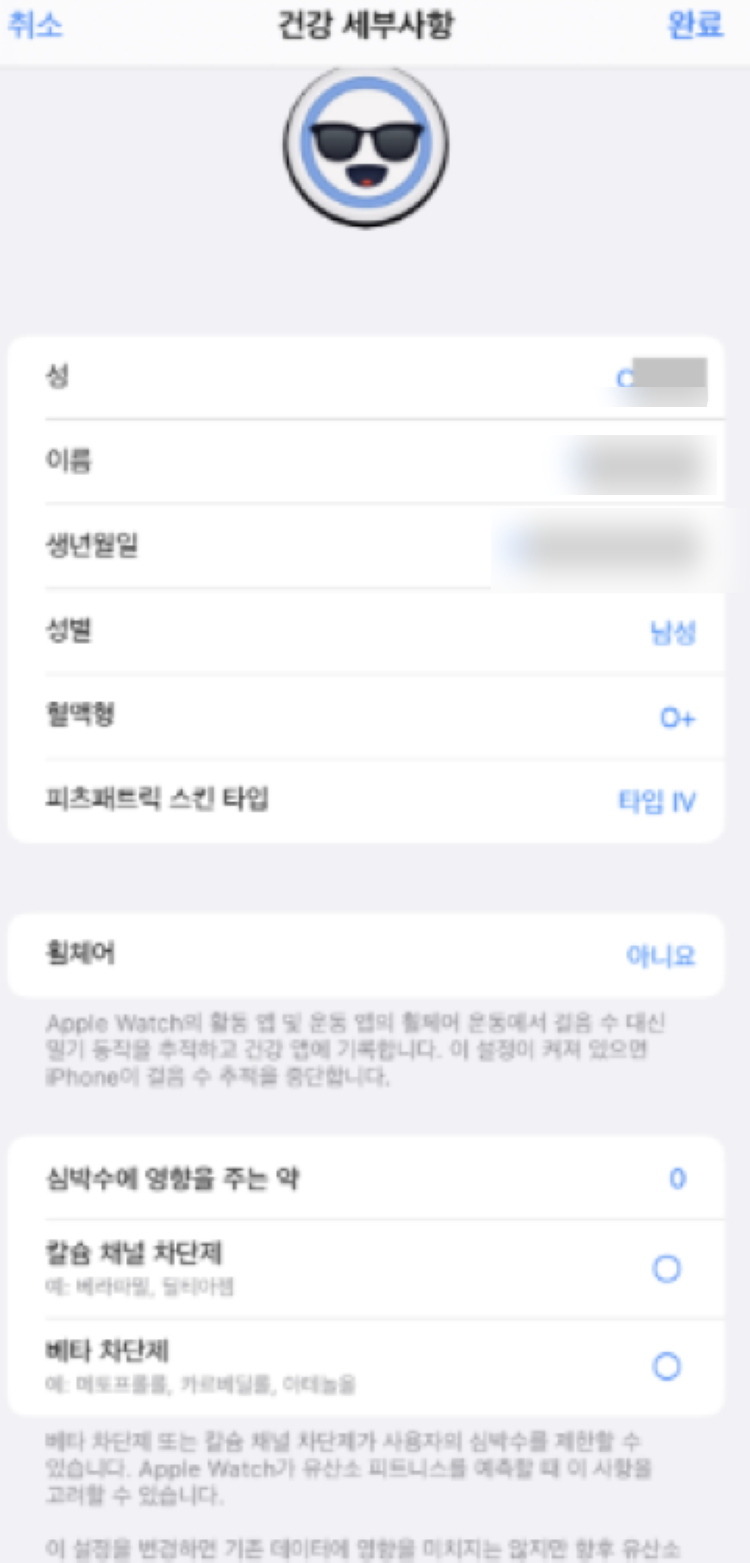The height and width of the screenshot is (1563, 750).
Task: Select a different 혈액형 value
Action: coord(366,717)
